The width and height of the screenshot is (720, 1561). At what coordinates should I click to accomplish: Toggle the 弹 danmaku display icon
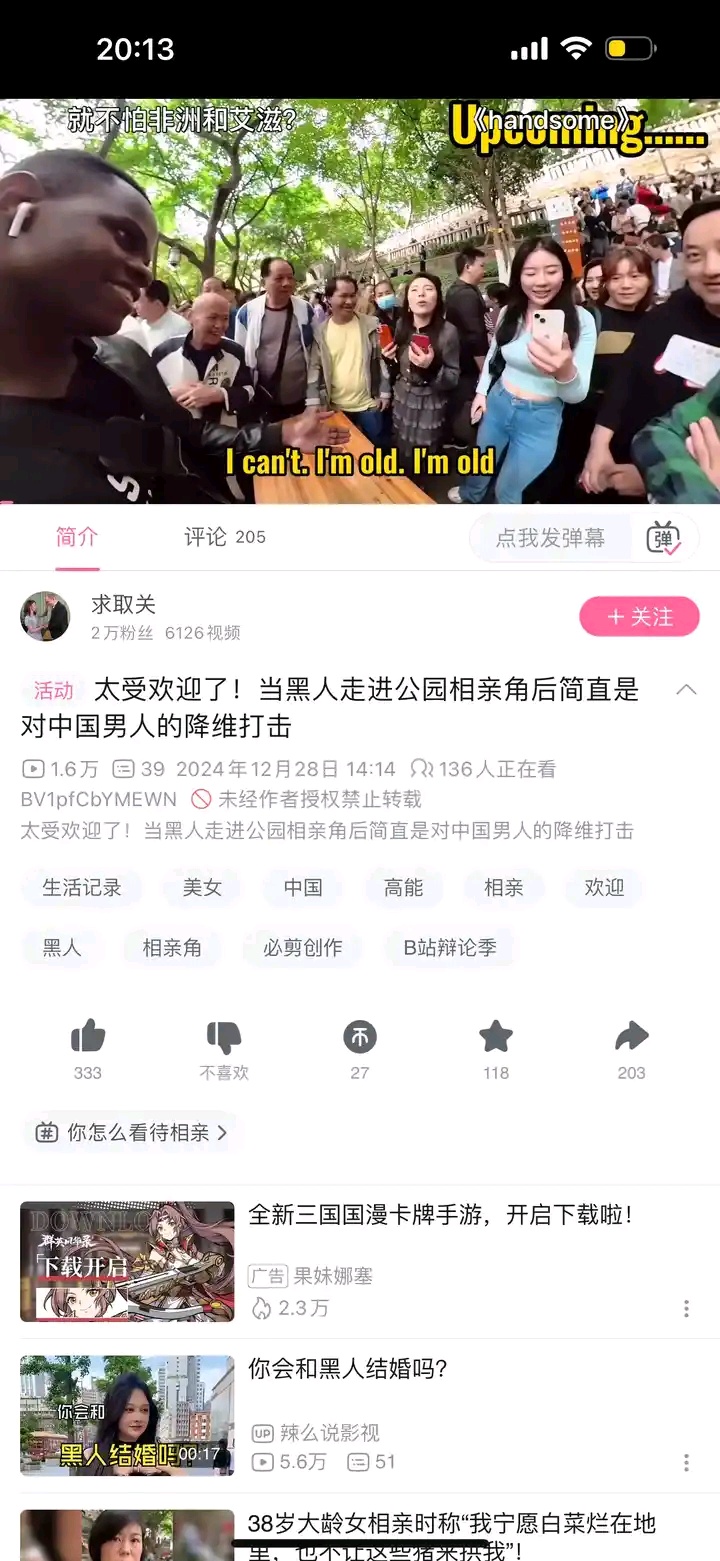click(x=663, y=538)
